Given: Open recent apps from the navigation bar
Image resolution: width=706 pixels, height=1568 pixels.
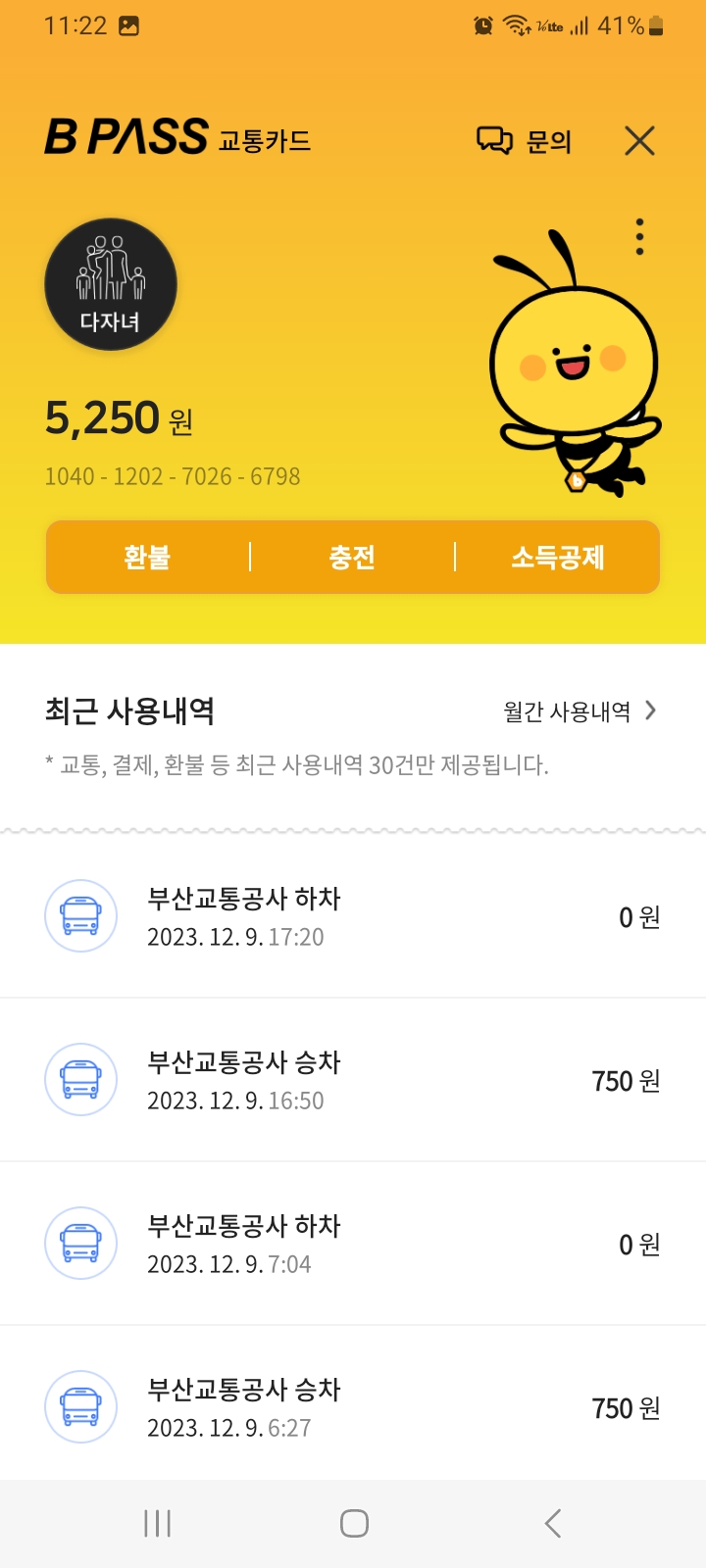Looking at the screenshot, I should coord(157,1523).
